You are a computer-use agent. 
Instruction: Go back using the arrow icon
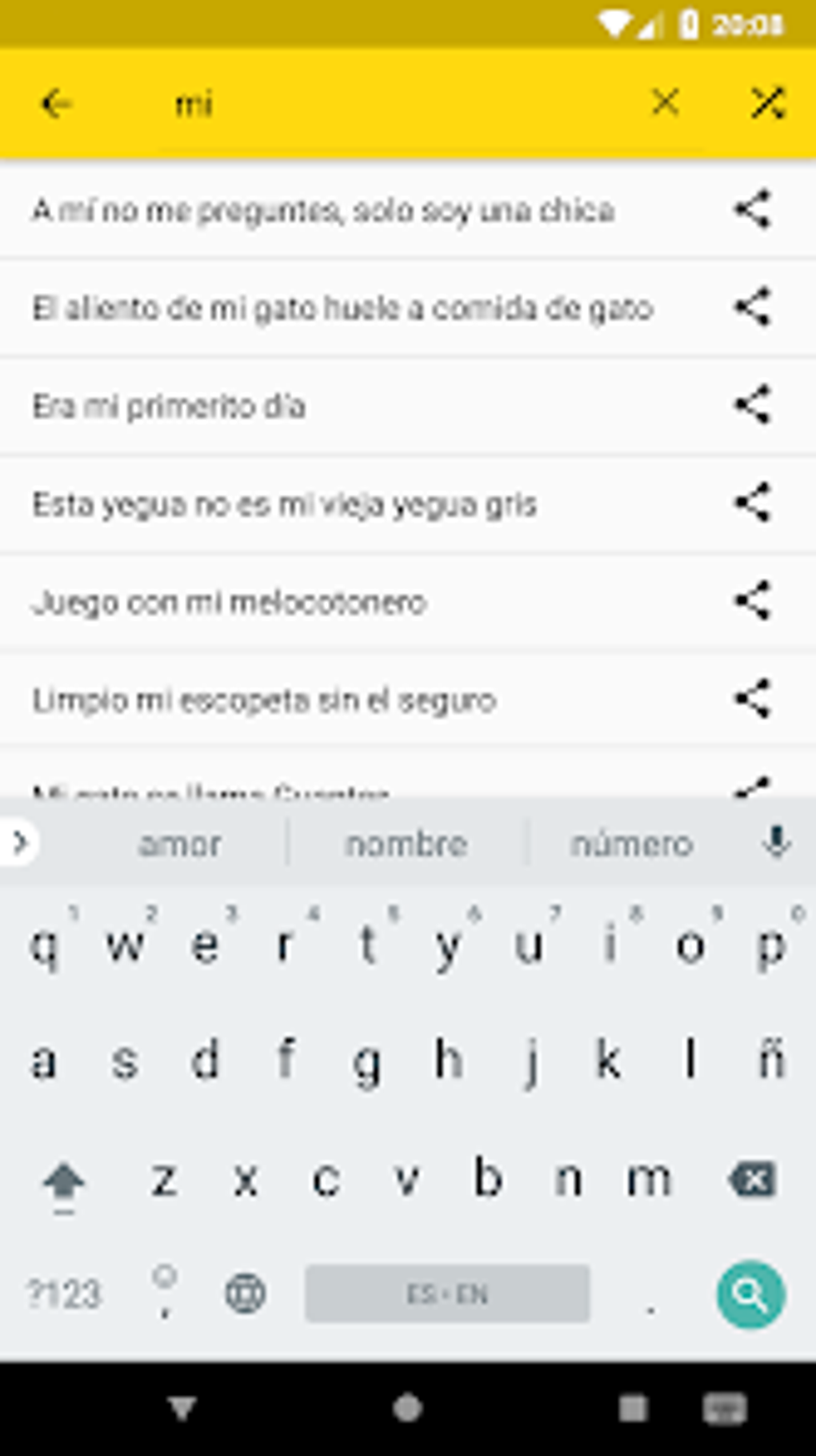pos(56,104)
